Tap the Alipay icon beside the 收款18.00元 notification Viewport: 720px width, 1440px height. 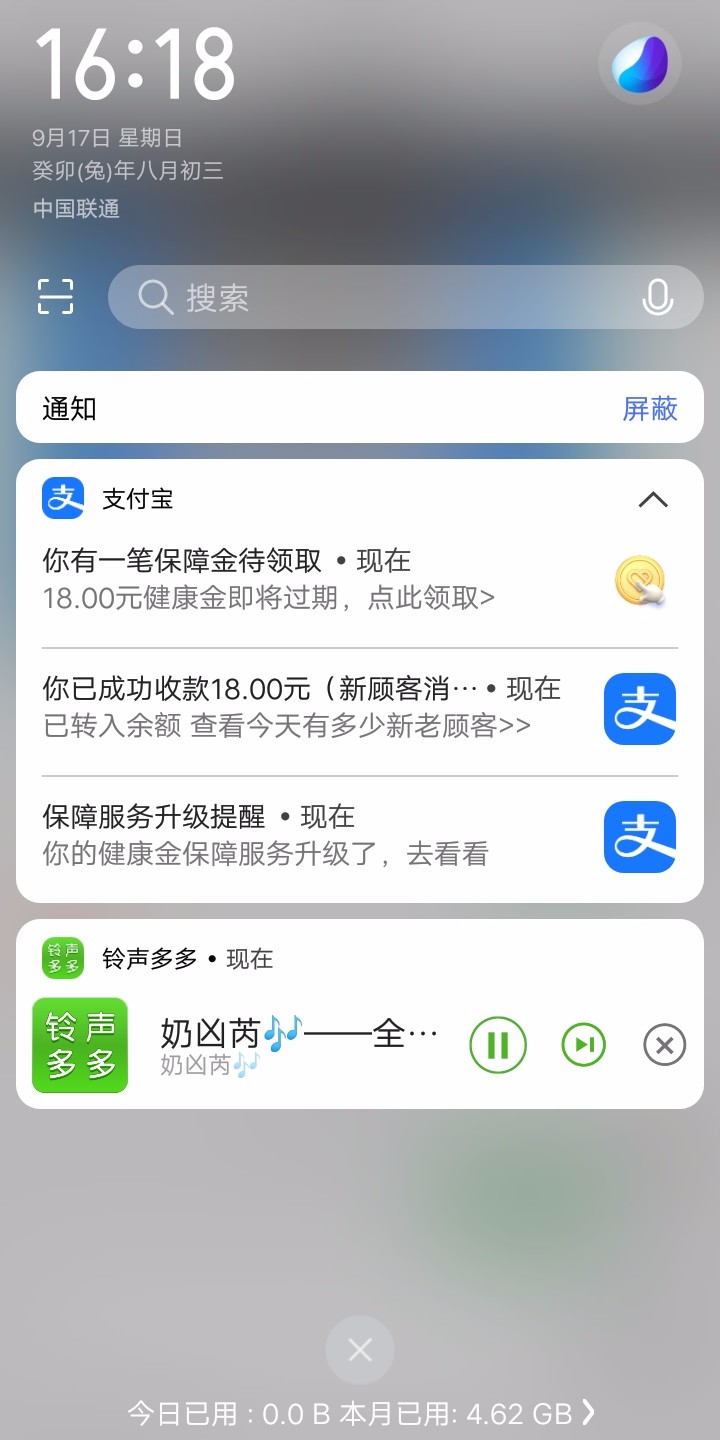[639, 709]
